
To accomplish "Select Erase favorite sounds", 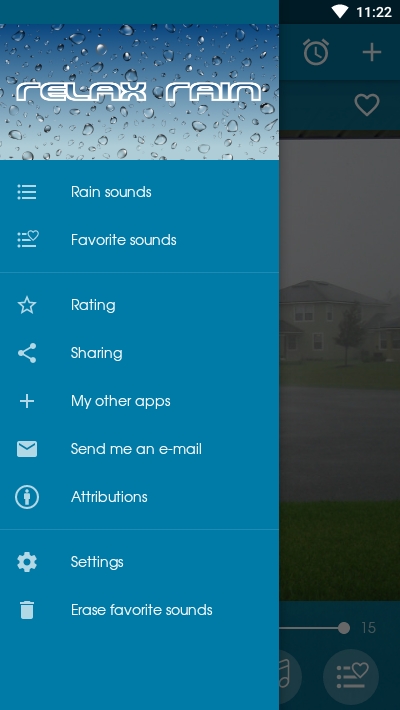I will [140, 610].
